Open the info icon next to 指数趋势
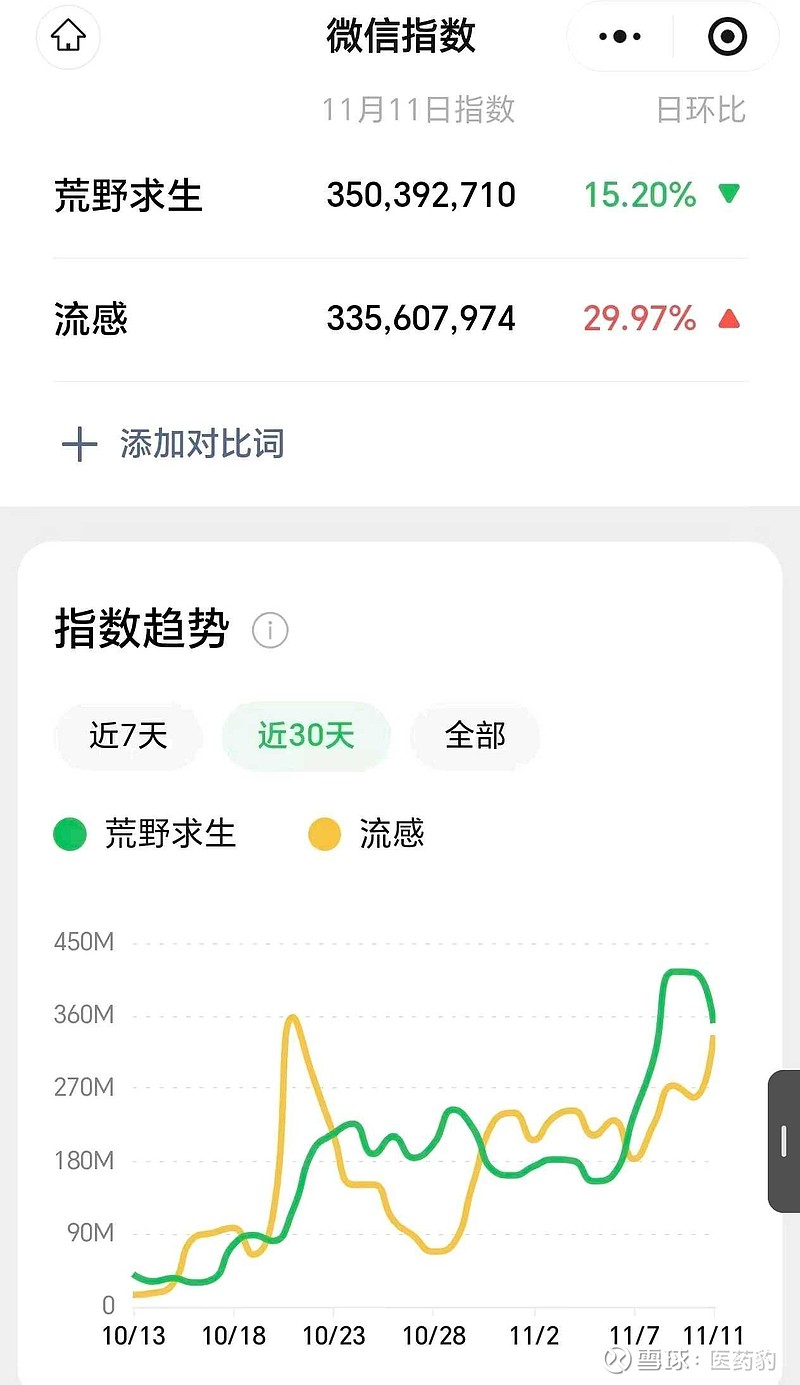 pyautogui.click(x=270, y=631)
